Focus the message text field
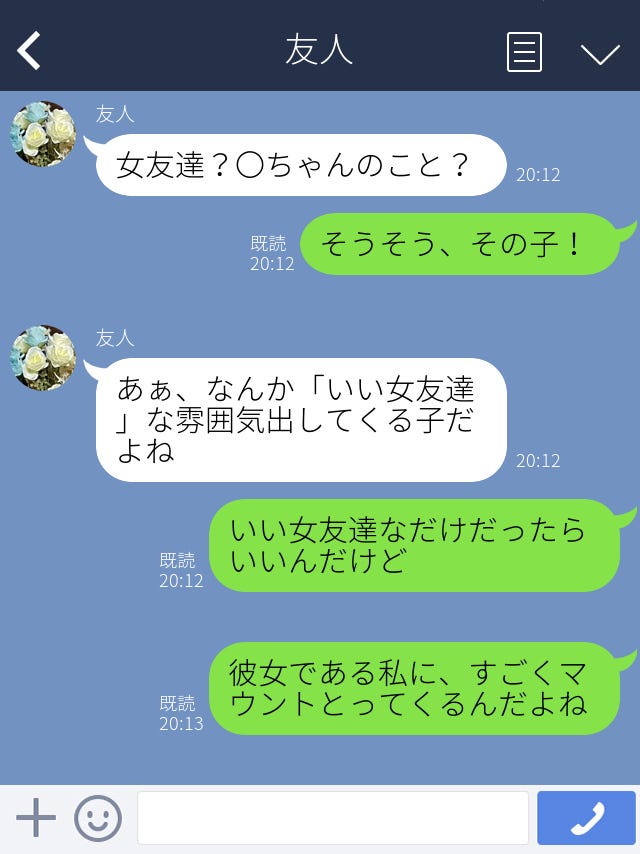The image size is (640, 854). (332, 818)
